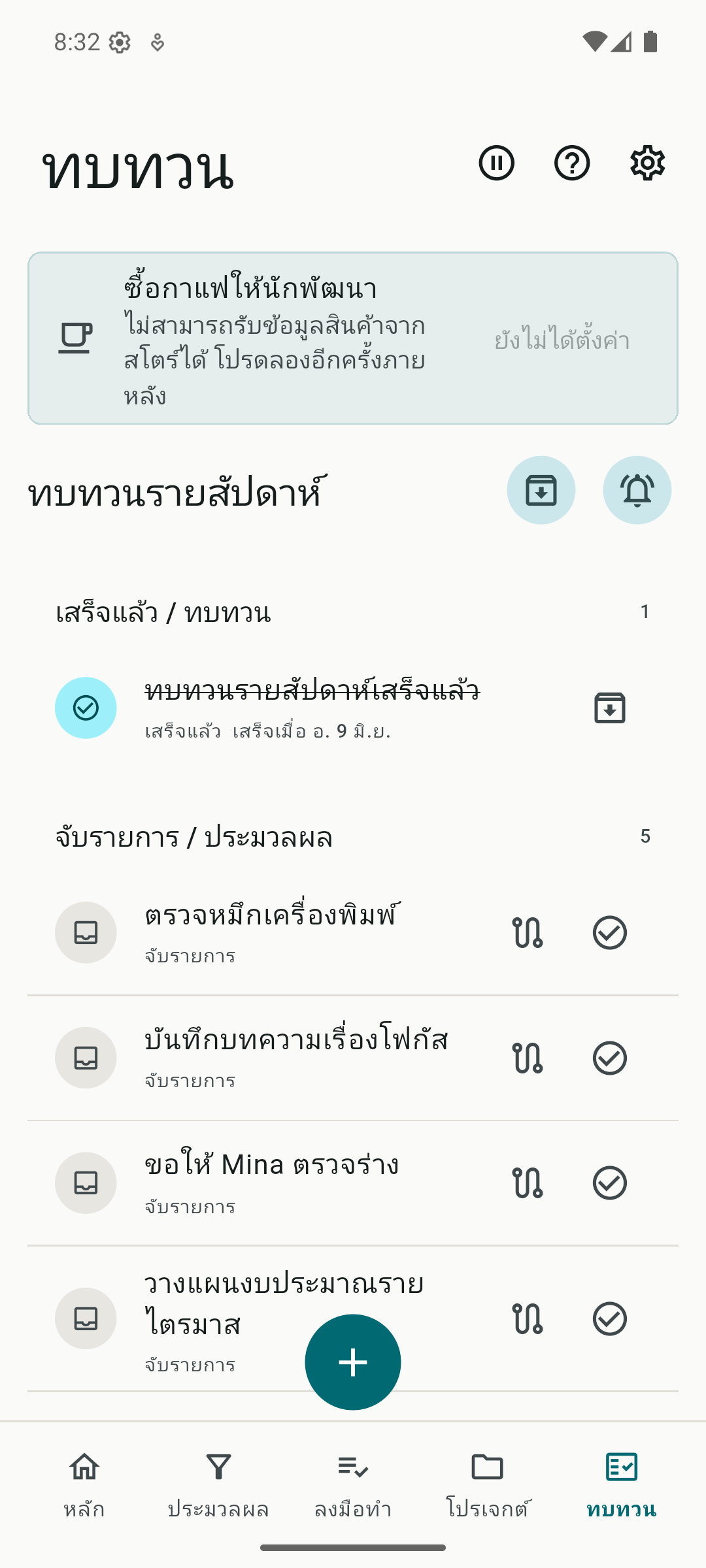Tap the reminder bell beside ทบทวนรายสัปดาห์
Screen dimensions: 706x1568
pyautogui.click(x=637, y=490)
